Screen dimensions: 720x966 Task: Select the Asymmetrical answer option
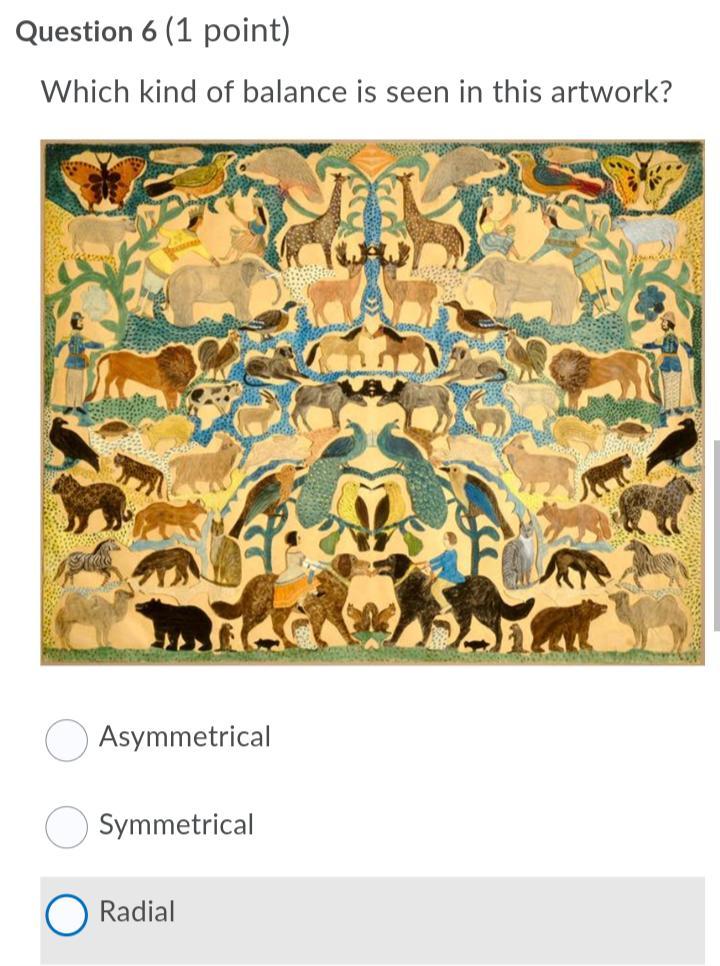tap(67, 739)
